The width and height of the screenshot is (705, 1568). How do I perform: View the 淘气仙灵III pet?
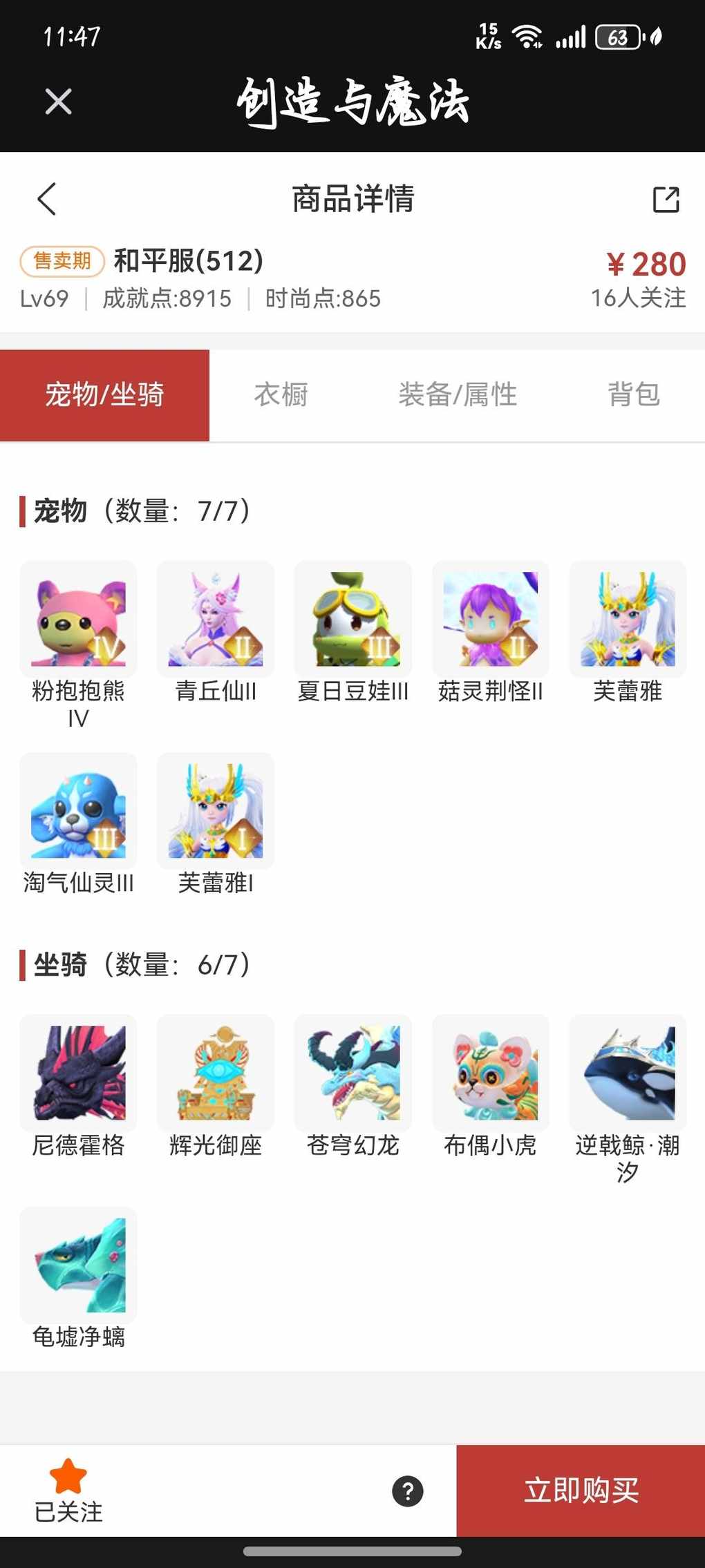click(x=78, y=811)
